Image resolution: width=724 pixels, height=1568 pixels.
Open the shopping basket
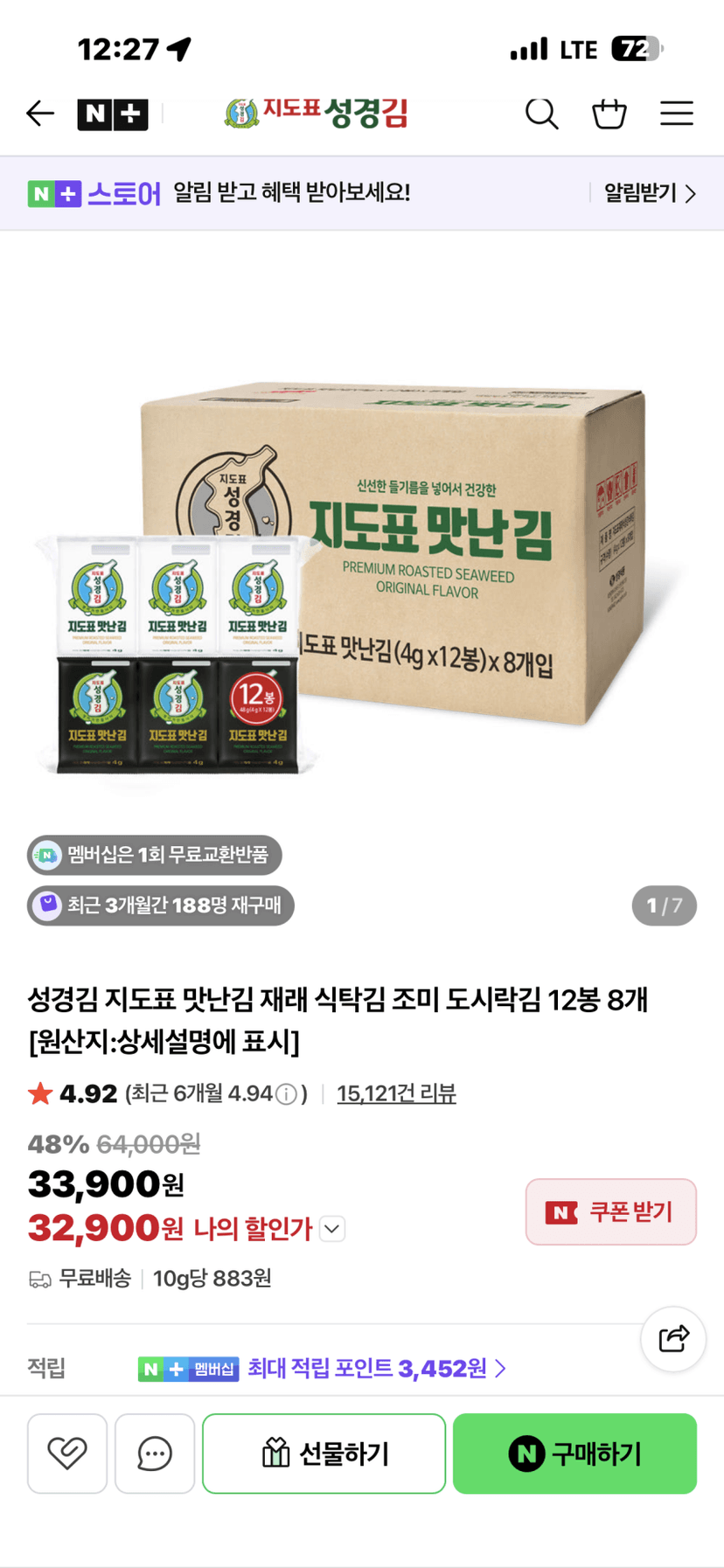(609, 114)
